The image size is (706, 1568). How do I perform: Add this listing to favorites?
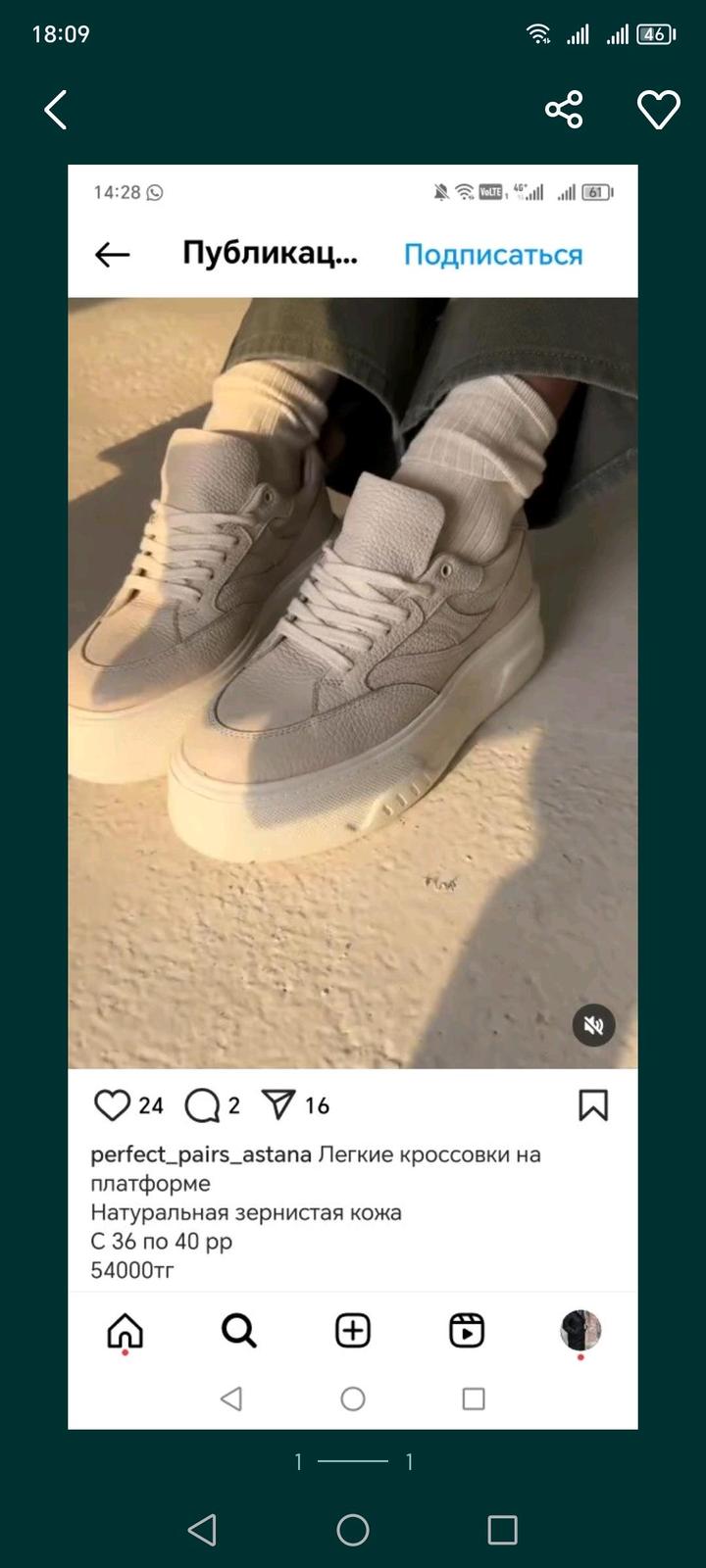[658, 110]
